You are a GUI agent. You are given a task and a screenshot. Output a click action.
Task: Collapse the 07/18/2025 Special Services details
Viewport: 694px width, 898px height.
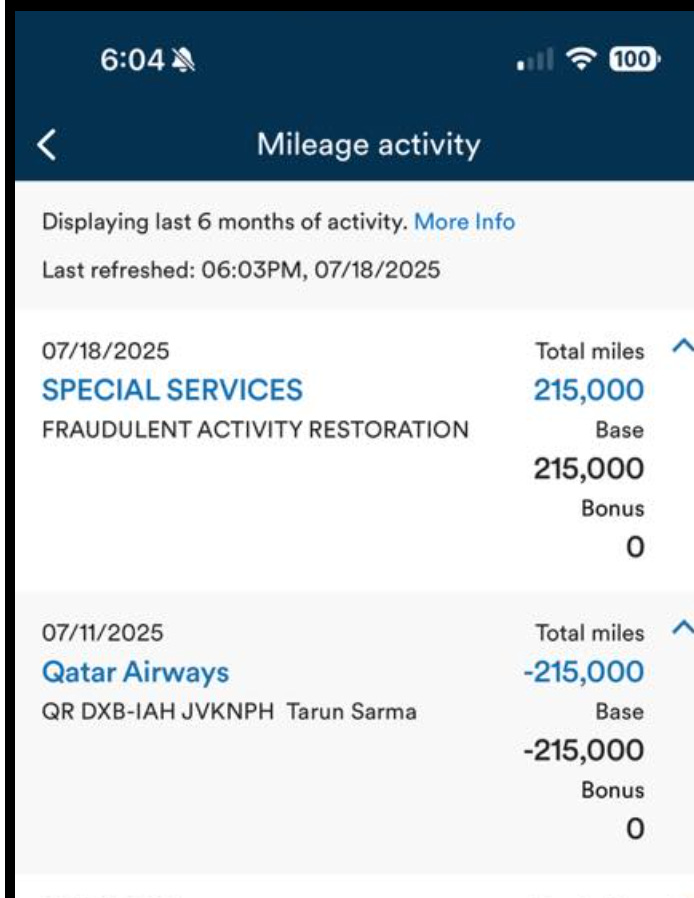pyautogui.click(x=683, y=346)
